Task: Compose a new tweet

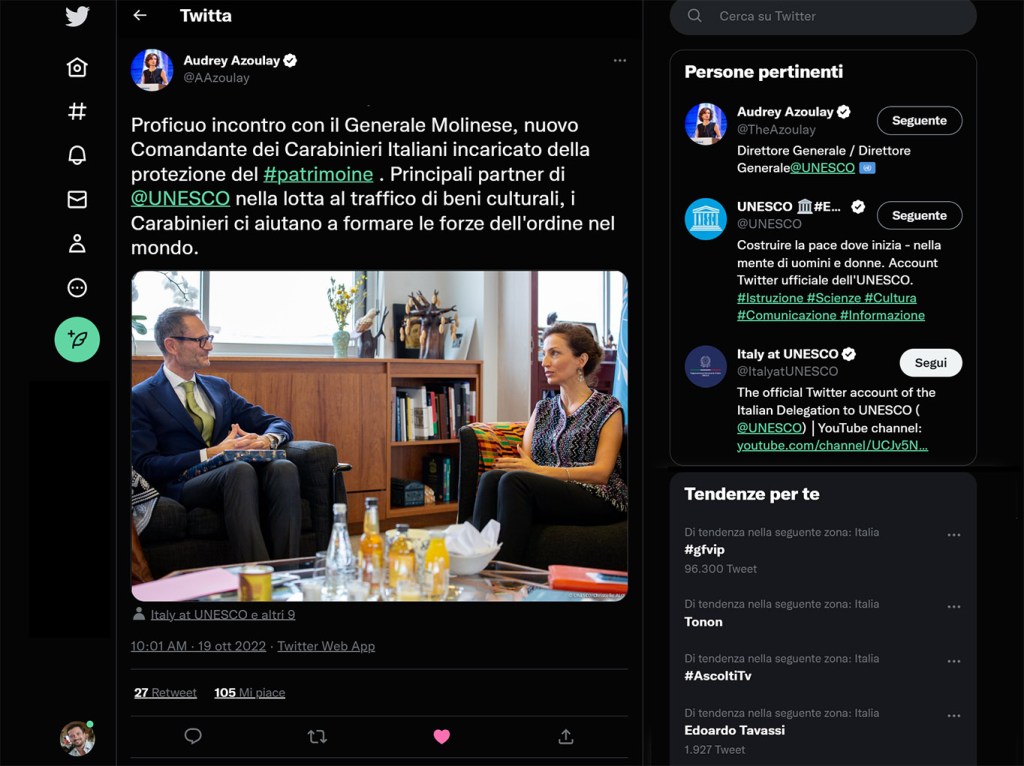Action: tap(77, 339)
